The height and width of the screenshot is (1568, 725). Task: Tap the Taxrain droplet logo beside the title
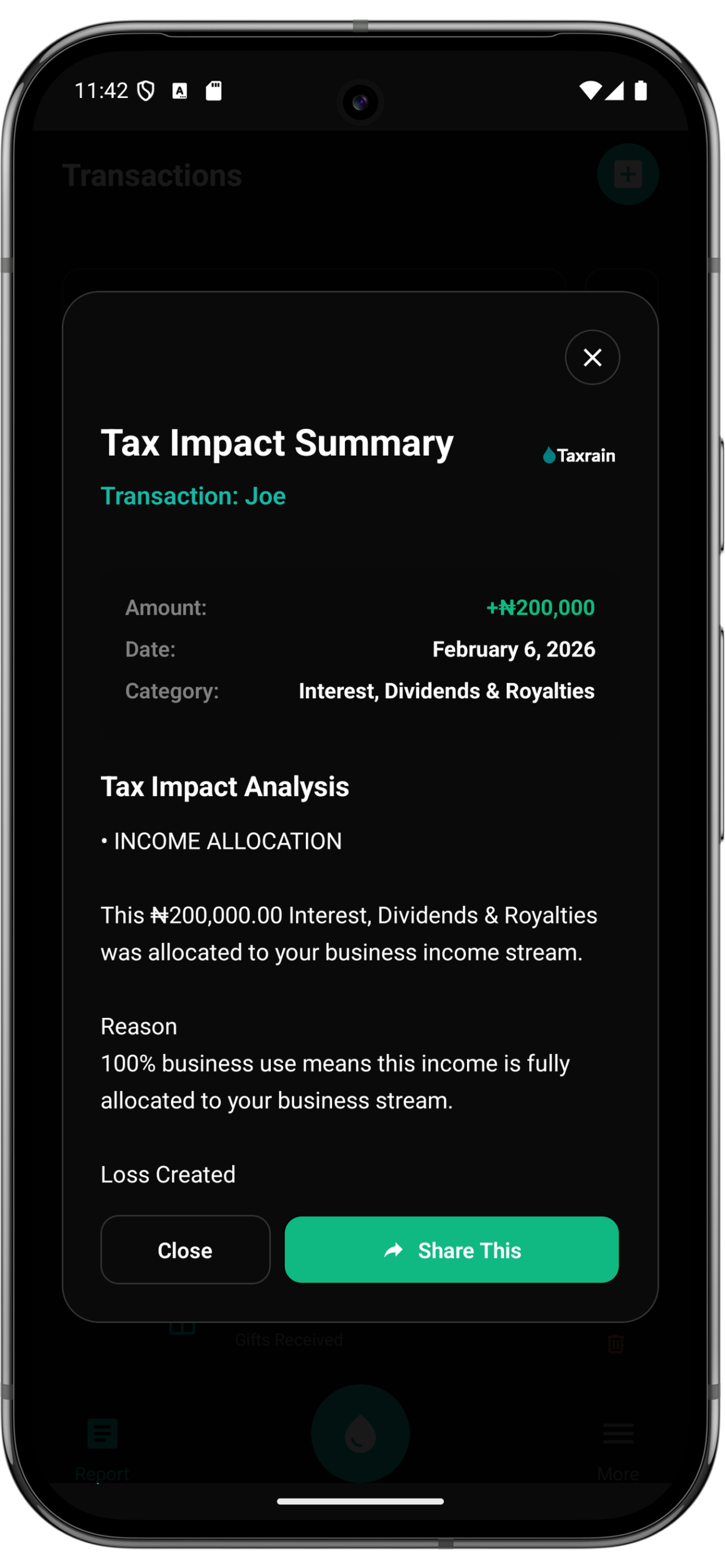click(548, 454)
